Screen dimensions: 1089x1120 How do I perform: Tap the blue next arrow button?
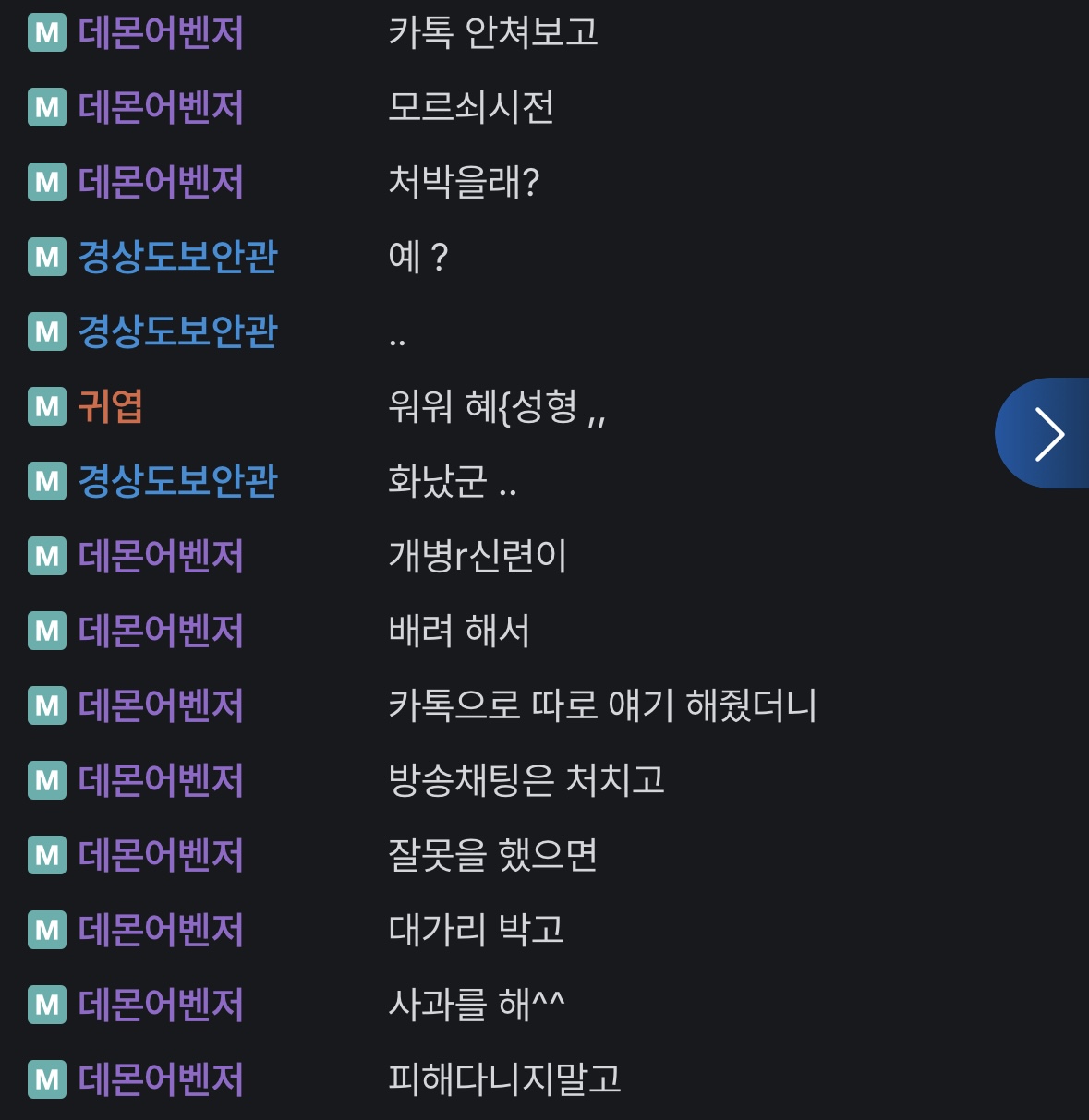[x=1046, y=433]
